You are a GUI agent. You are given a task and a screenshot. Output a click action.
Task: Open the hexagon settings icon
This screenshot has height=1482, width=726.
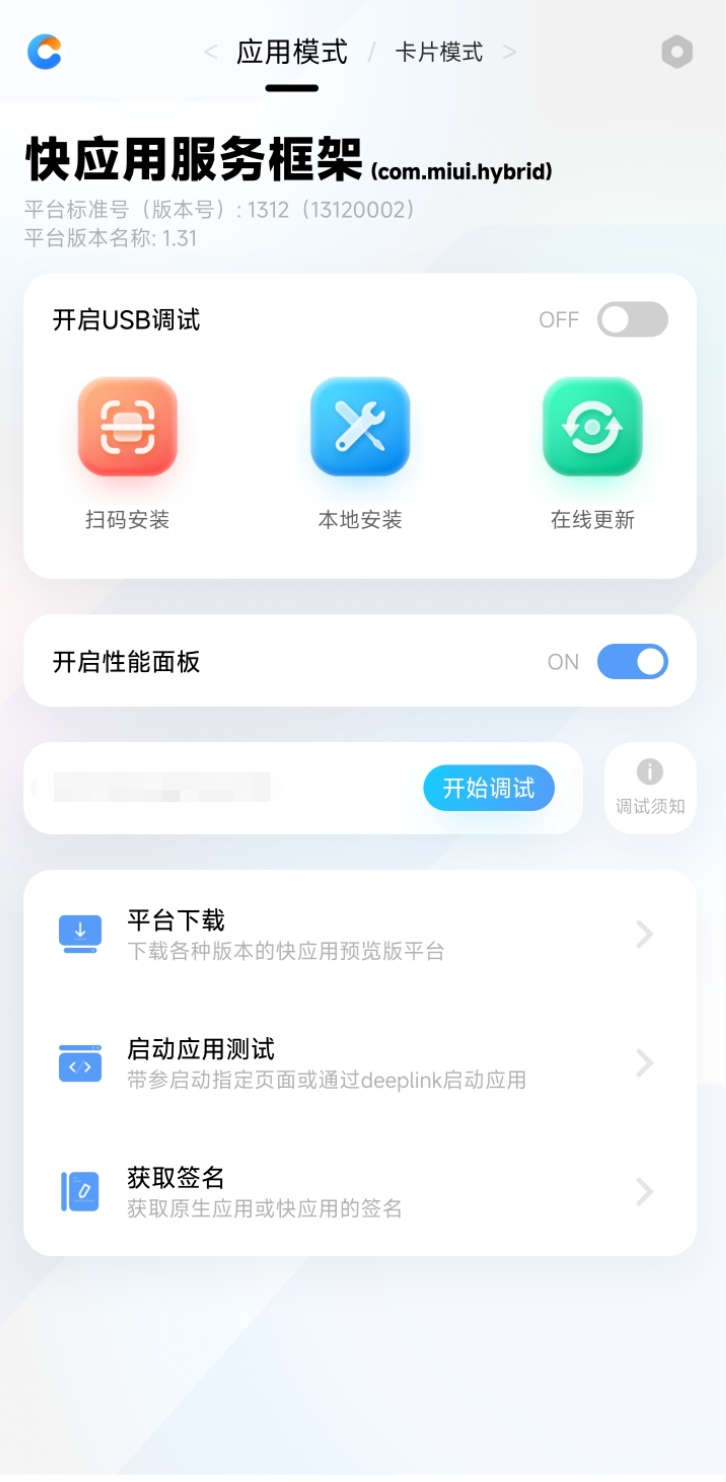pyautogui.click(x=677, y=52)
